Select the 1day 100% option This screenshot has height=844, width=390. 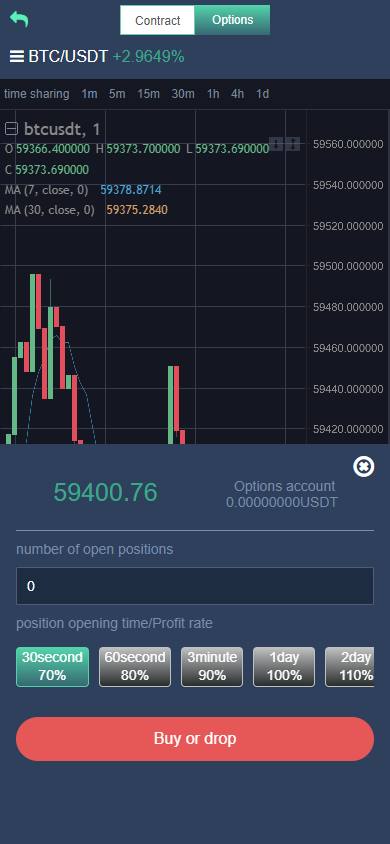284,666
